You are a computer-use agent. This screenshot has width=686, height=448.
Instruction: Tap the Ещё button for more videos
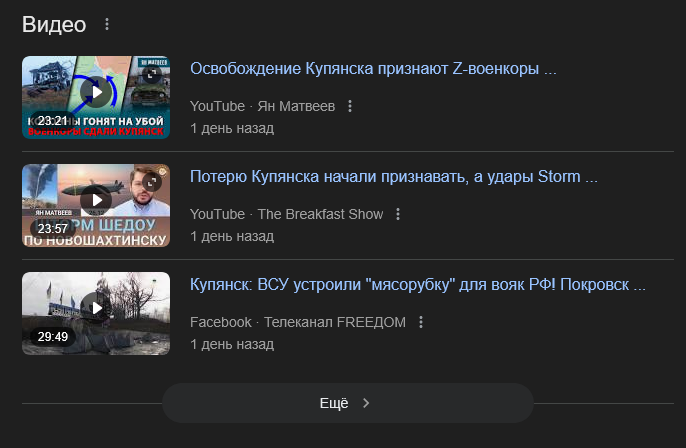pyautogui.click(x=347, y=403)
